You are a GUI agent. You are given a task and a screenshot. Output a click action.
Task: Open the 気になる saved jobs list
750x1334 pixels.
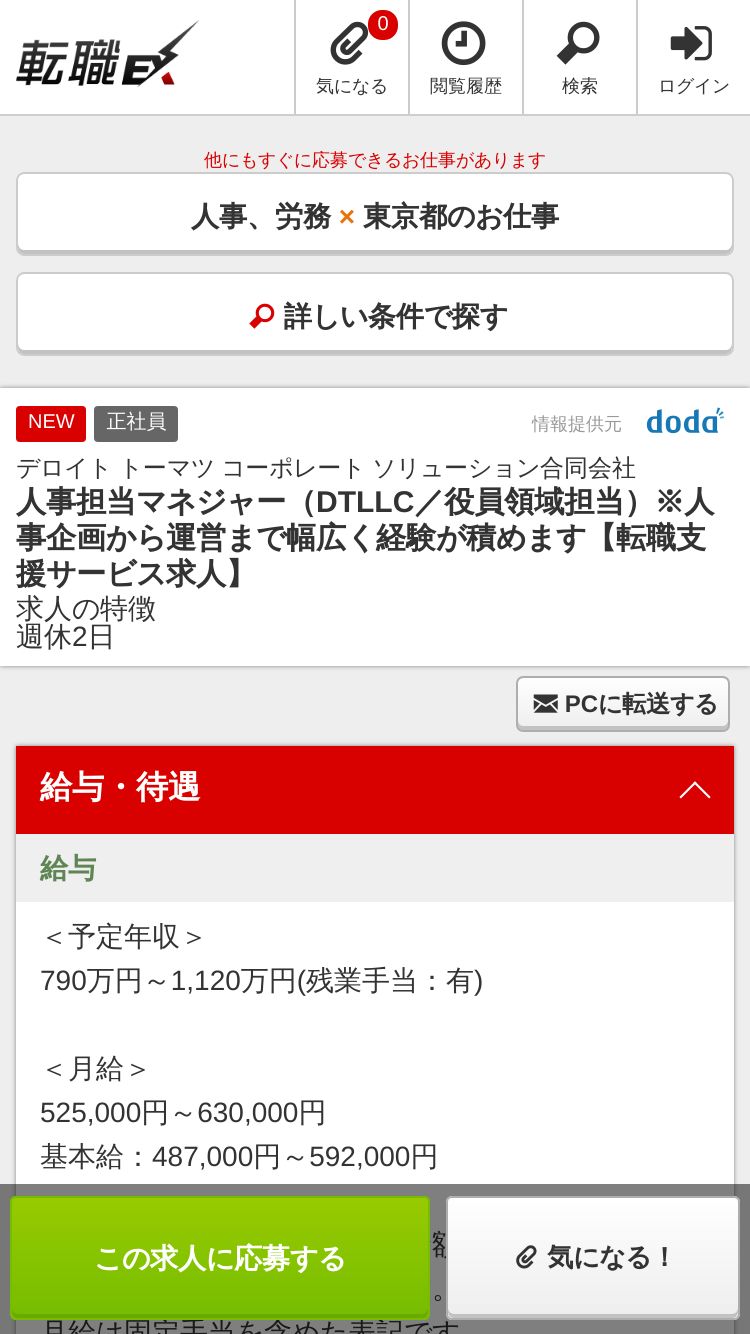click(351, 58)
